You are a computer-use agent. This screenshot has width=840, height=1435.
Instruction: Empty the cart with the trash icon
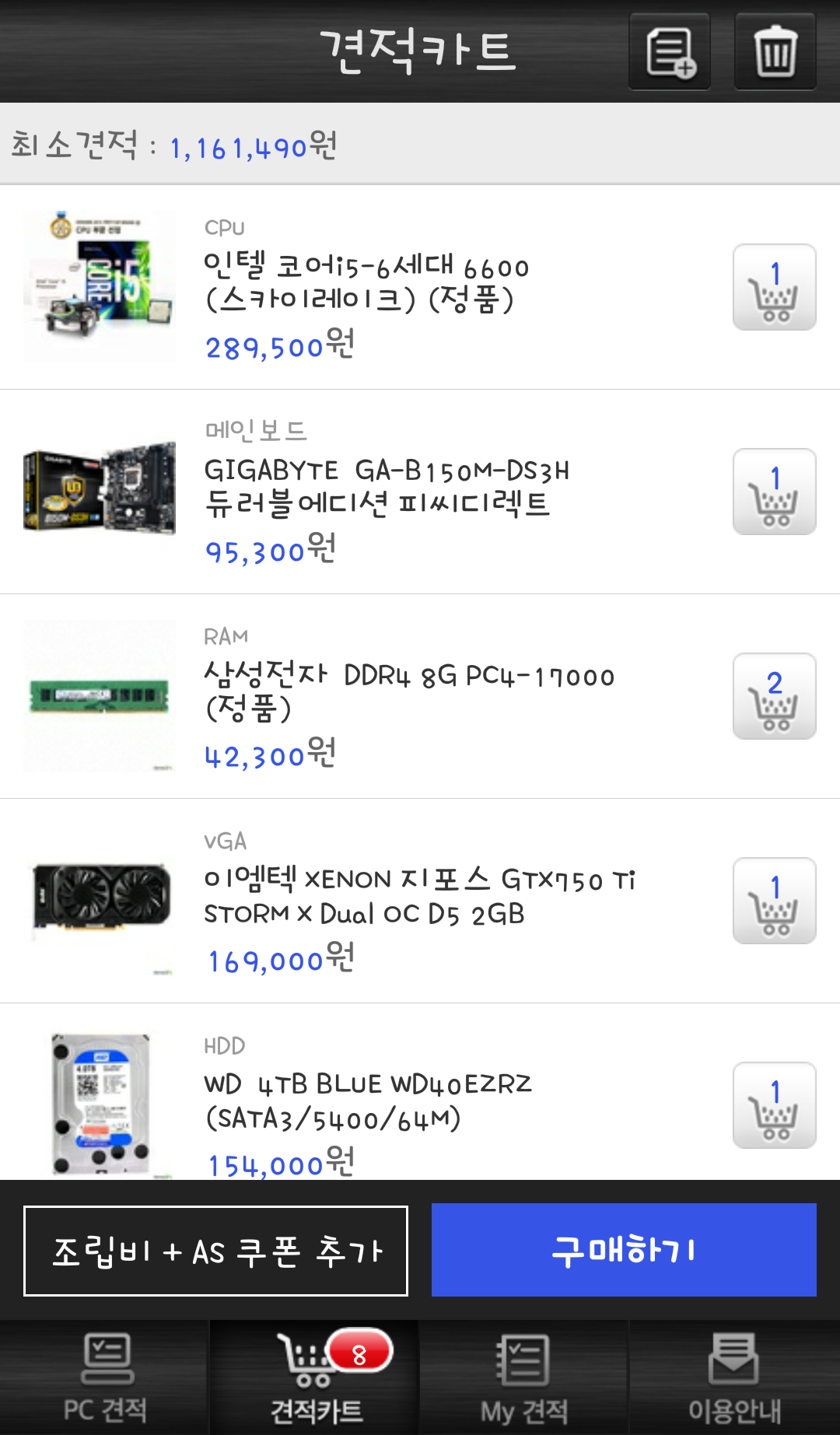[x=775, y=51]
